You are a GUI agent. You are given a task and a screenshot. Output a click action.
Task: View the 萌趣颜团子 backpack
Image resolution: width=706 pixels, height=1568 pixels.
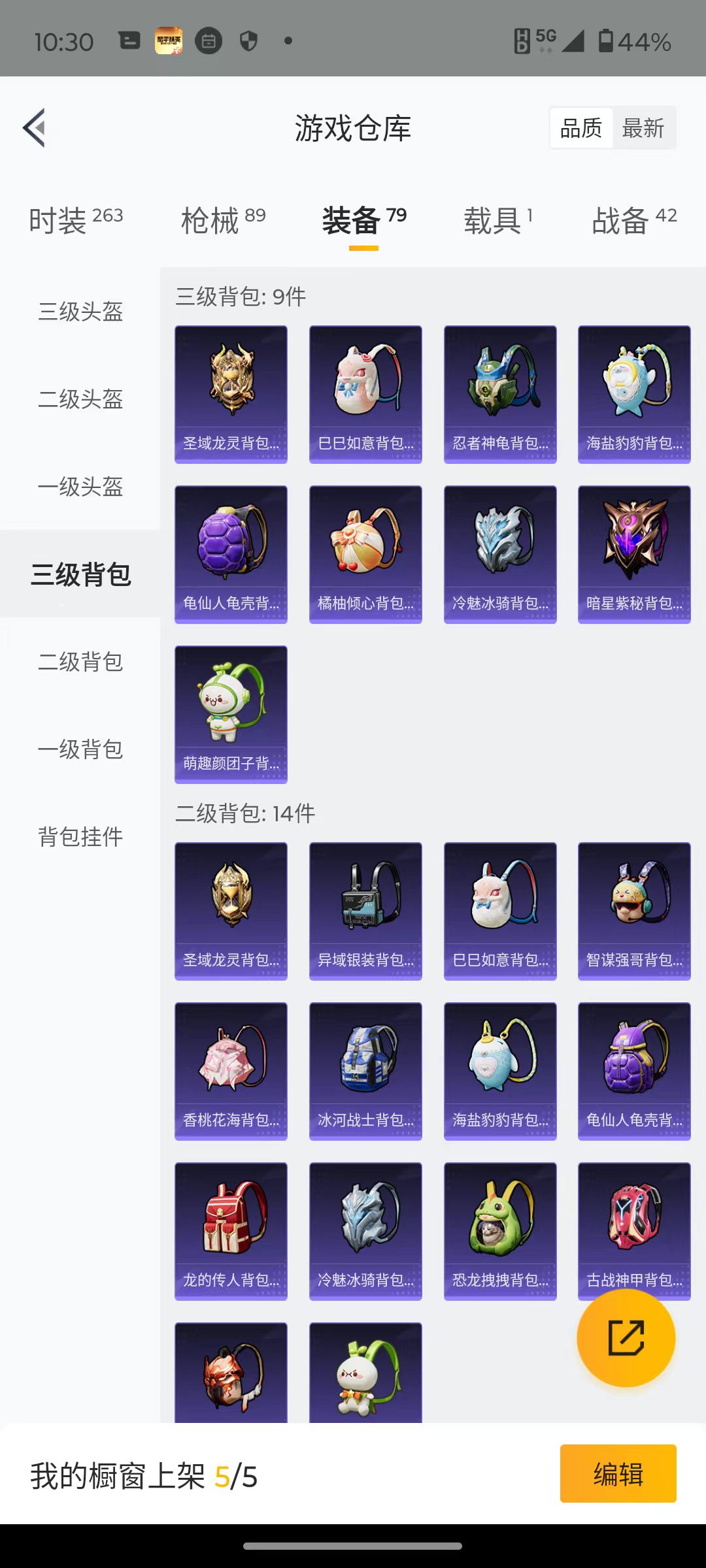tap(231, 715)
